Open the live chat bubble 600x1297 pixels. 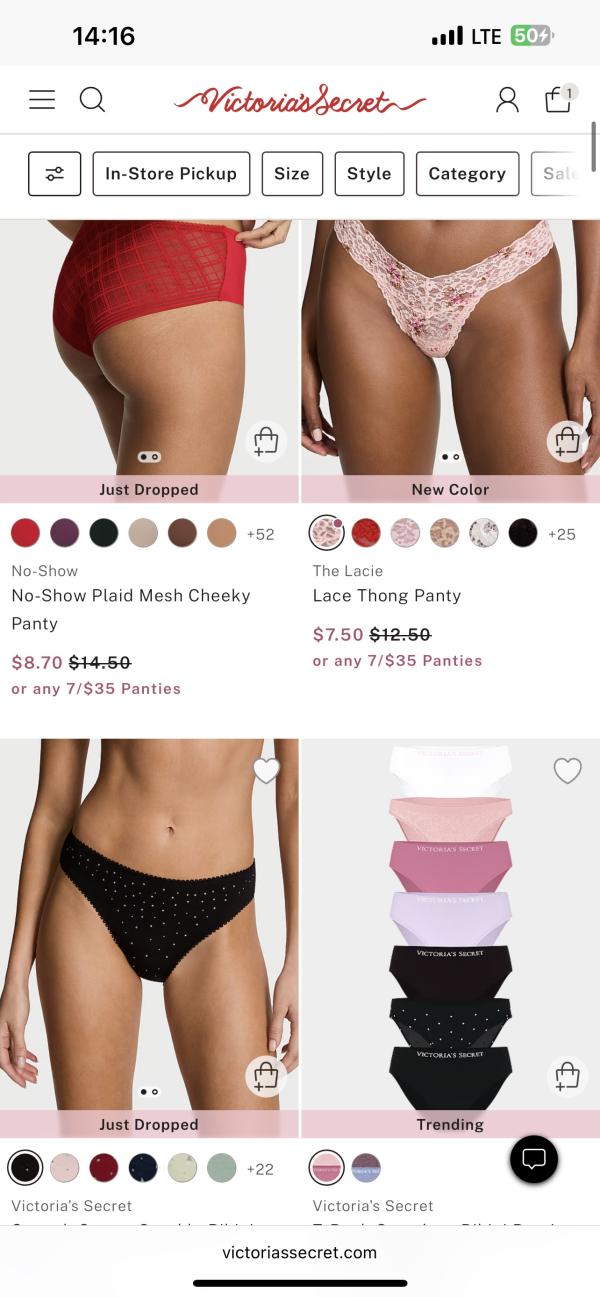click(534, 1160)
